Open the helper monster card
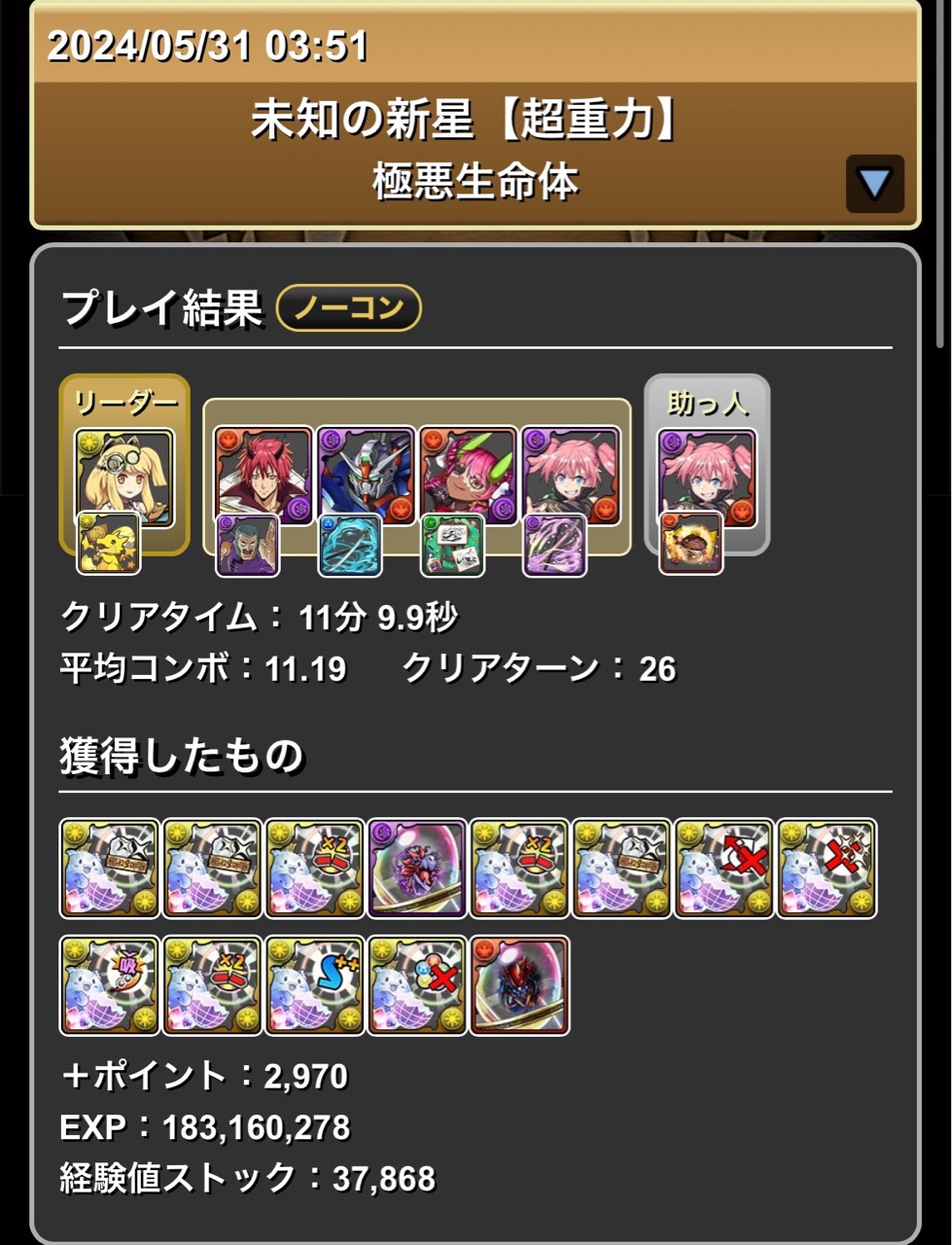952x1245 pixels. click(707, 478)
